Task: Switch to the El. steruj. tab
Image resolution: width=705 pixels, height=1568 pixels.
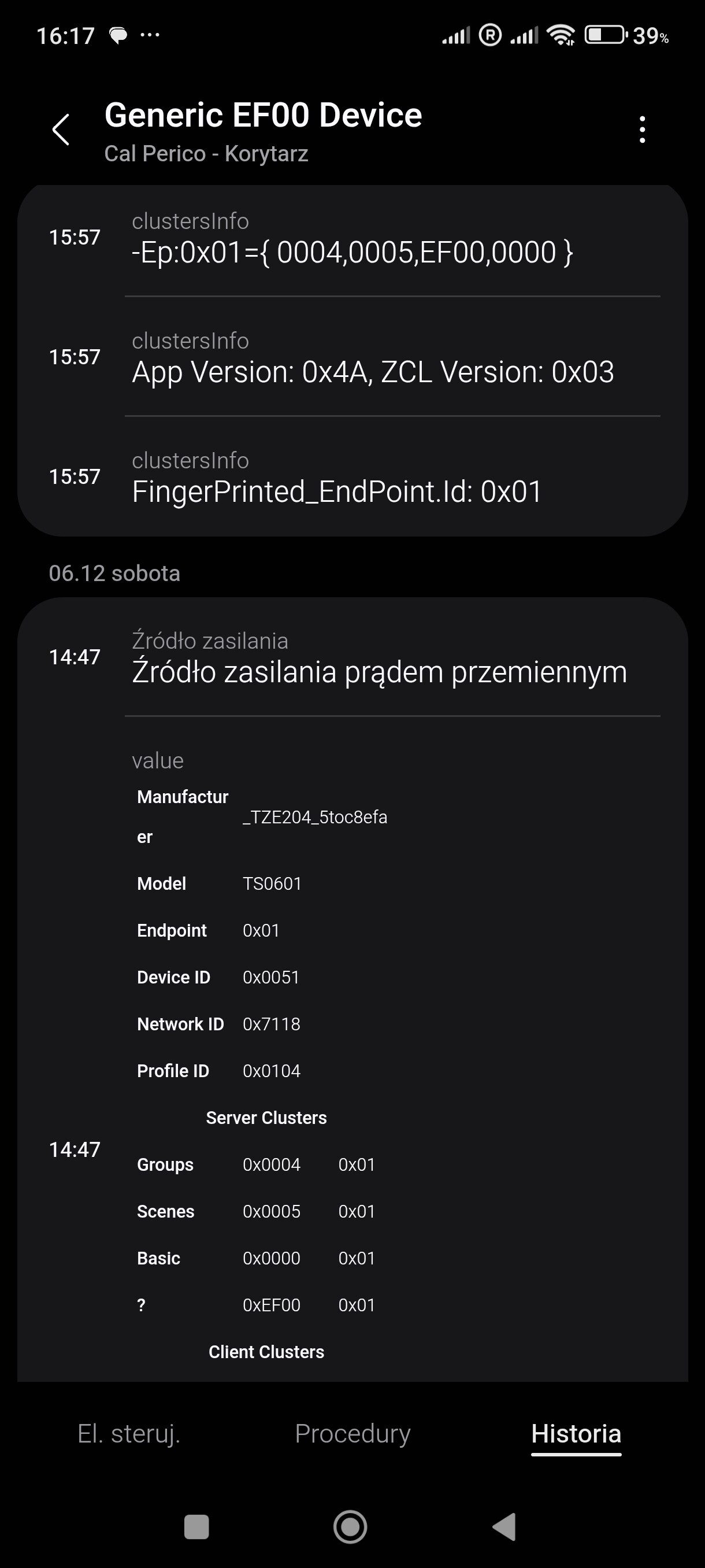Action: (x=129, y=1433)
